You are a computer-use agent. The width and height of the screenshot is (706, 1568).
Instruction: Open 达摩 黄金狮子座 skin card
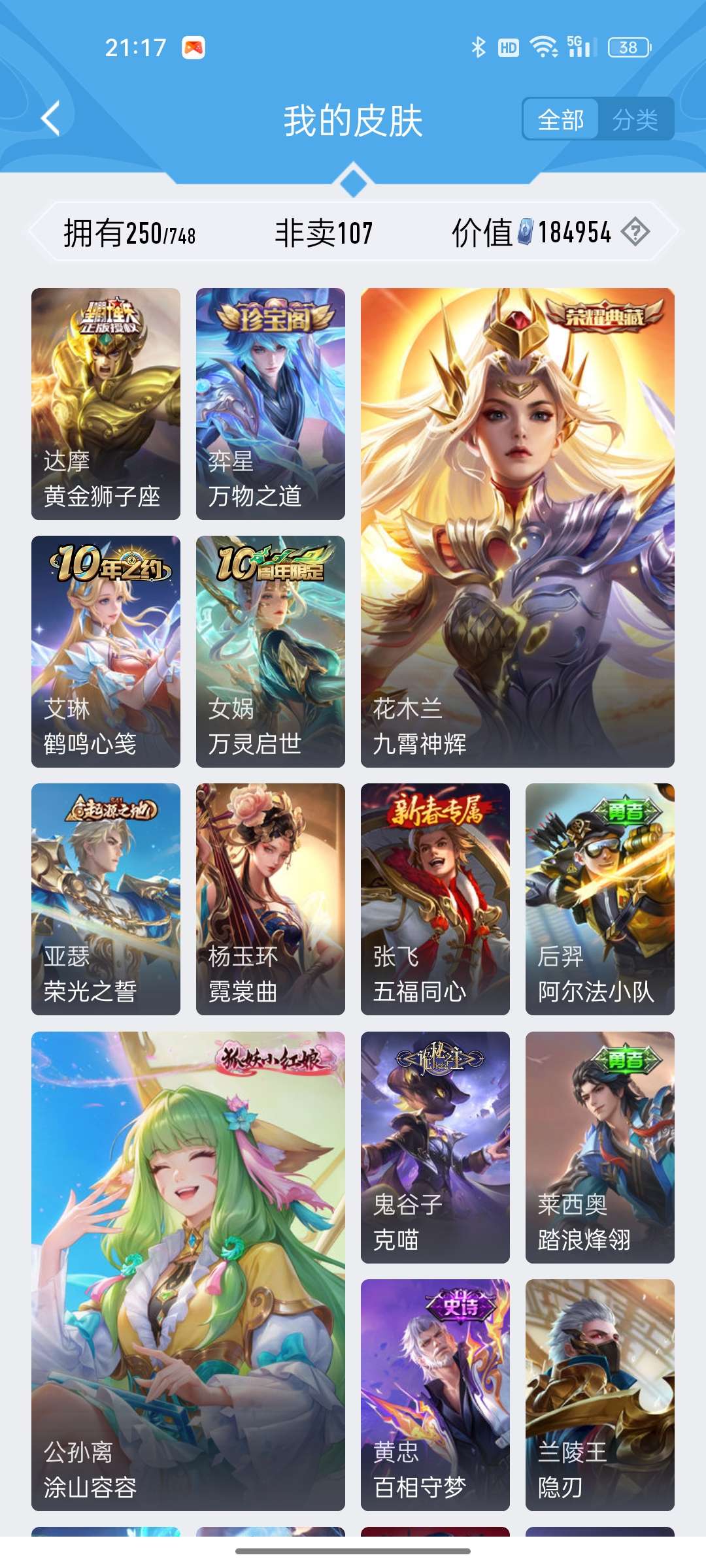point(106,404)
